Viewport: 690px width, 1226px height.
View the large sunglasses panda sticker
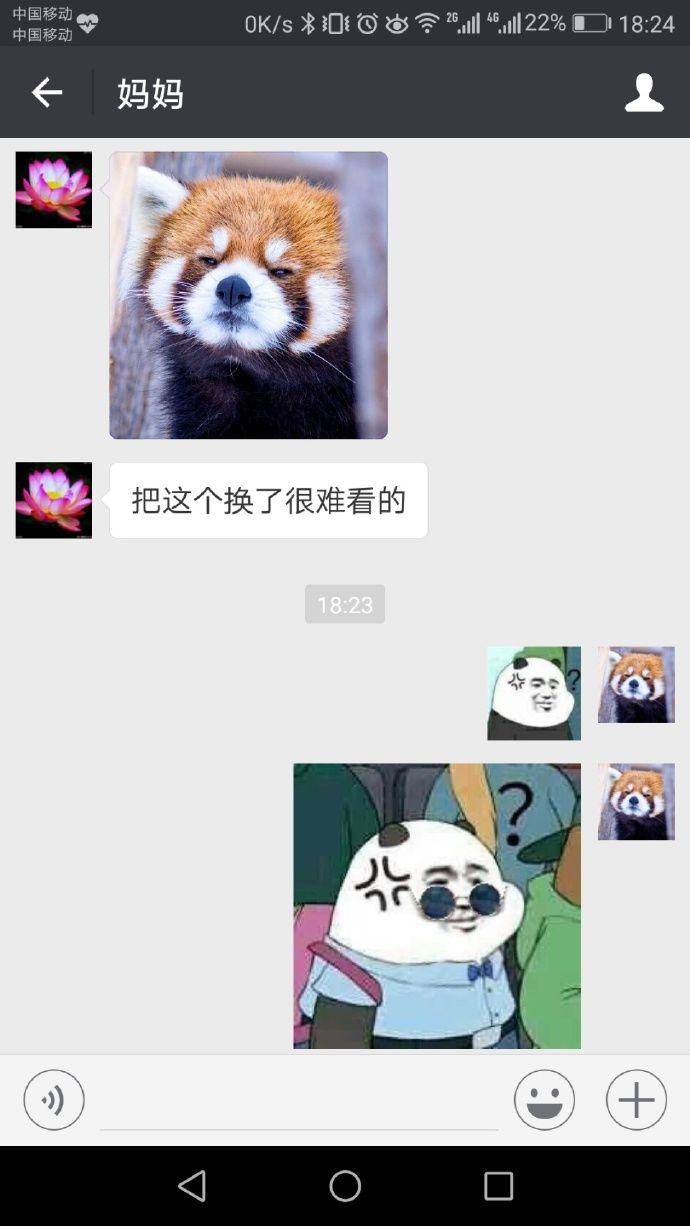436,905
